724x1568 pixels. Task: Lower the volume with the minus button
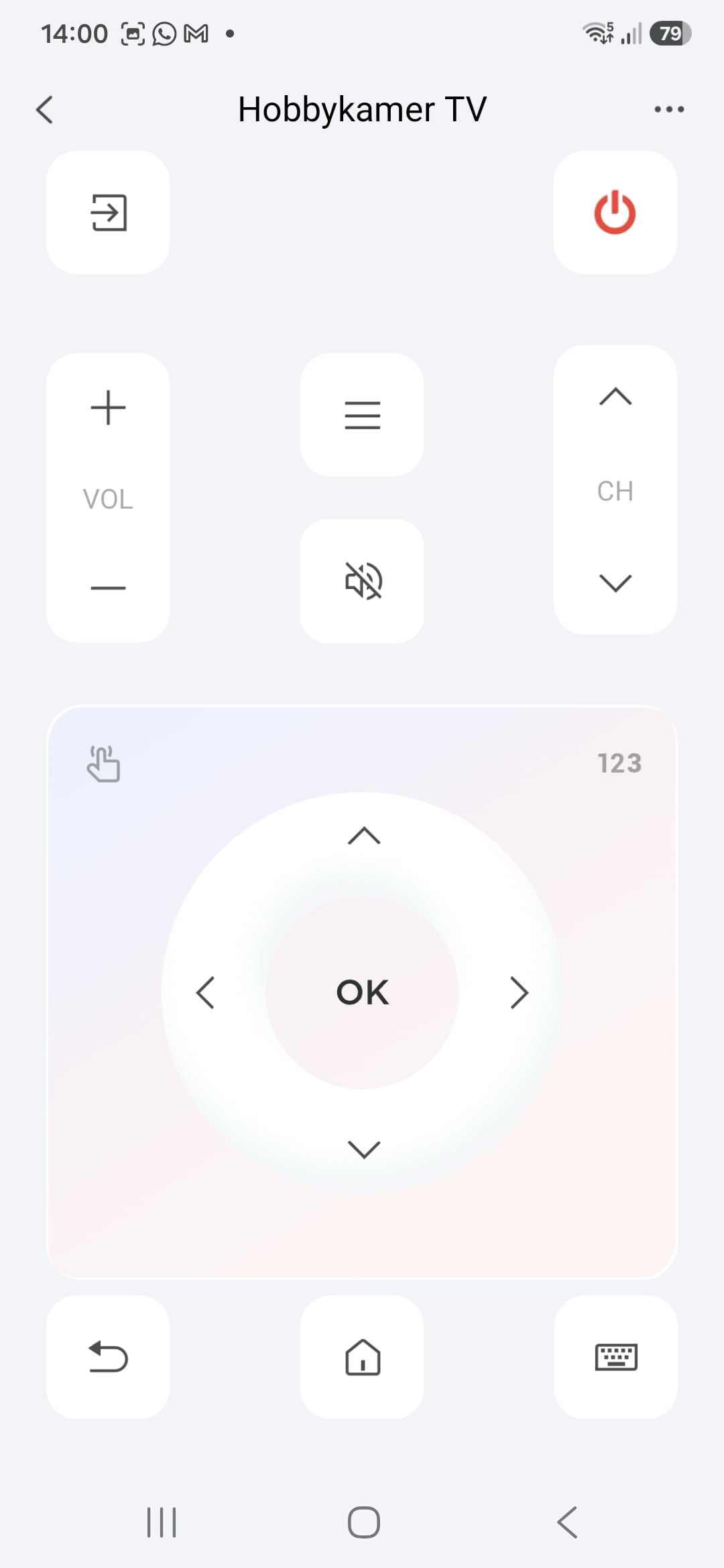(108, 588)
